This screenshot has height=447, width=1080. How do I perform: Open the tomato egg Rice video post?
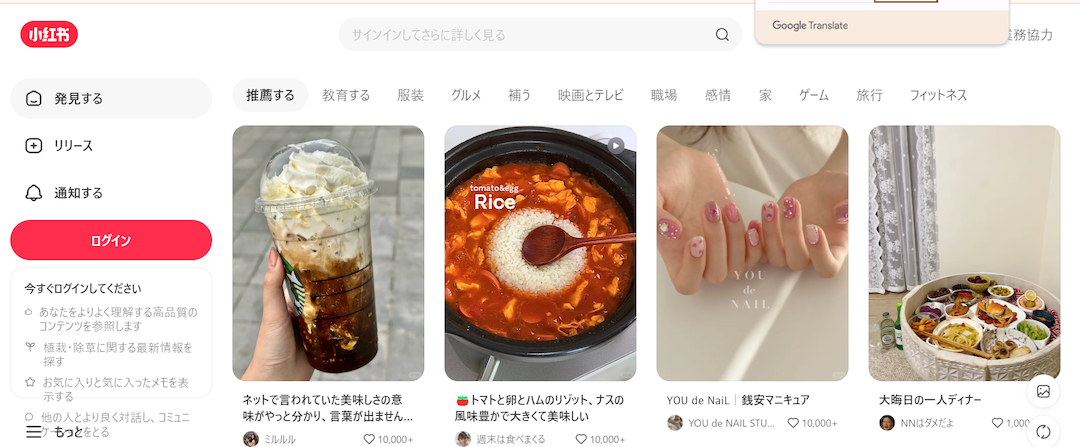pyautogui.click(x=540, y=252)
